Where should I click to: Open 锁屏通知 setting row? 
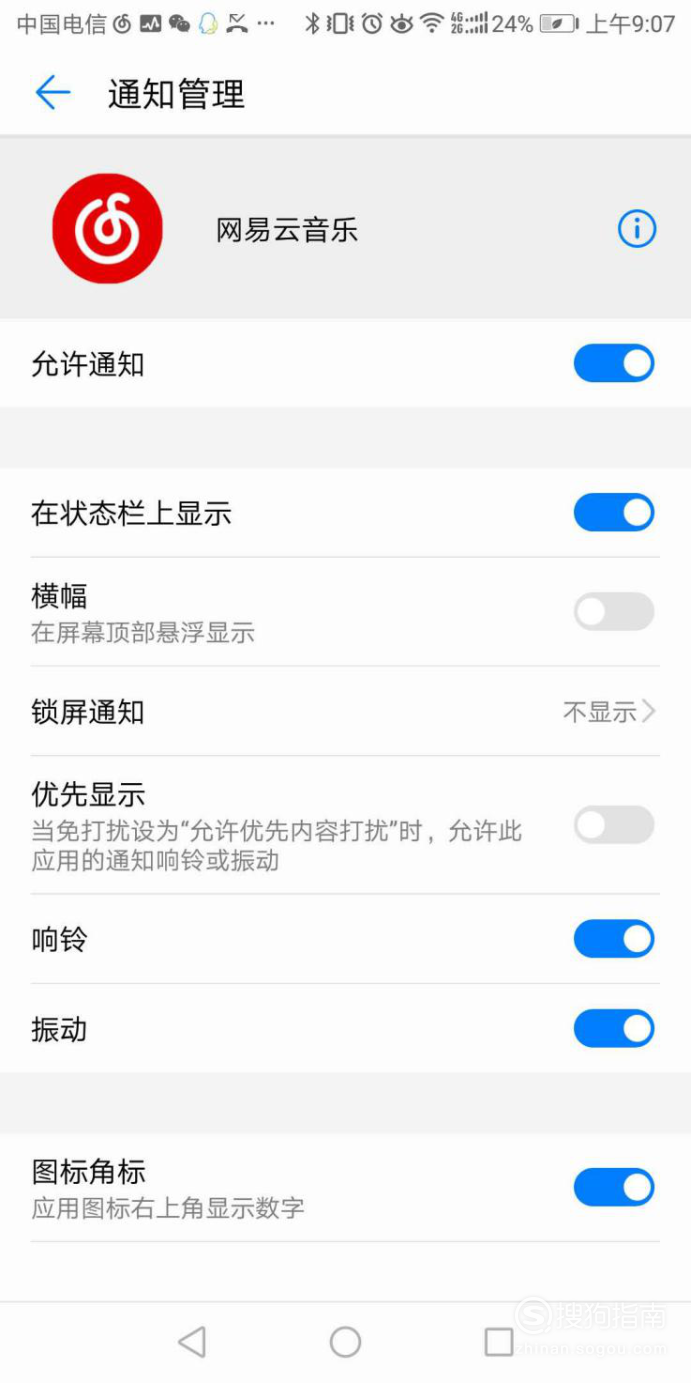coord(345,712)
